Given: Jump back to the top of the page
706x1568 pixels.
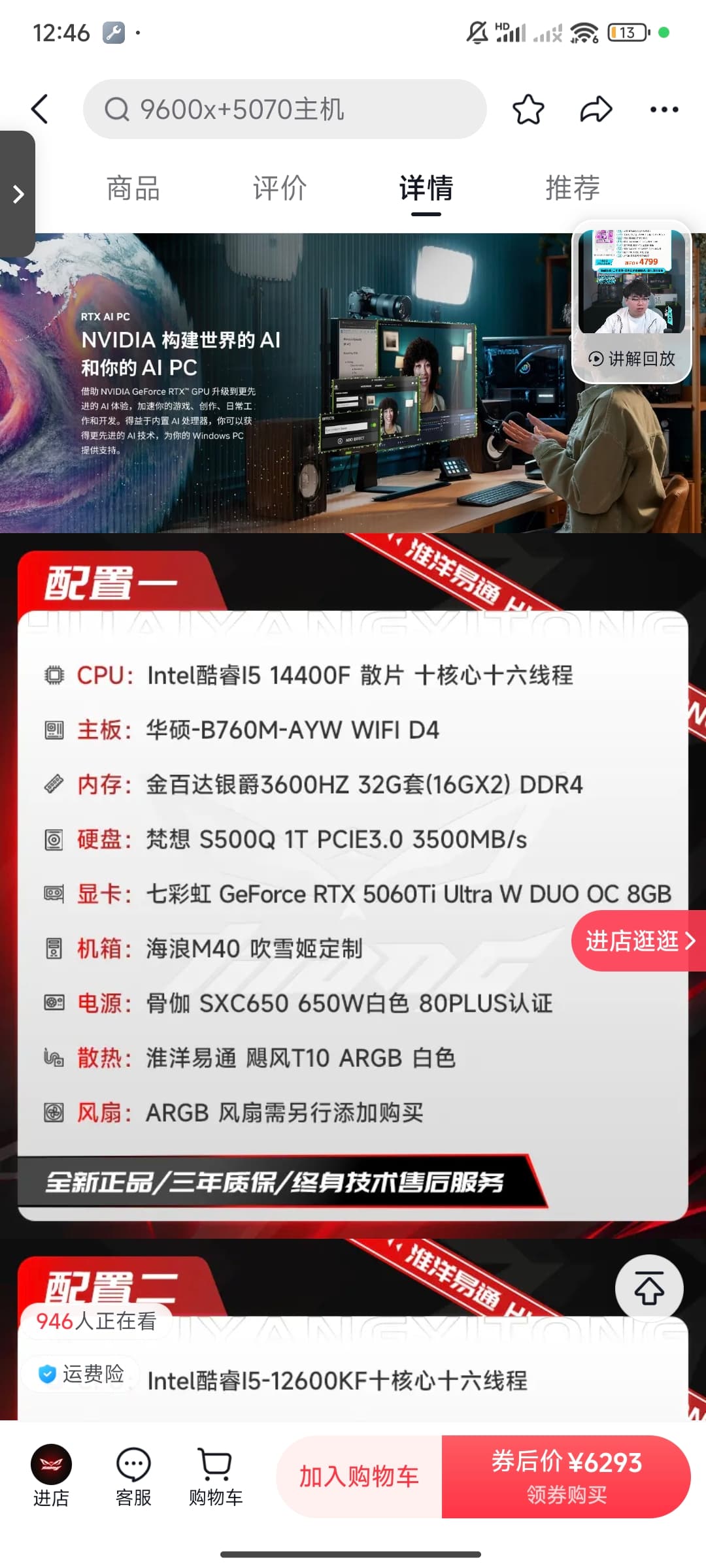Looking at the screenshot, I should (648, 1288).
